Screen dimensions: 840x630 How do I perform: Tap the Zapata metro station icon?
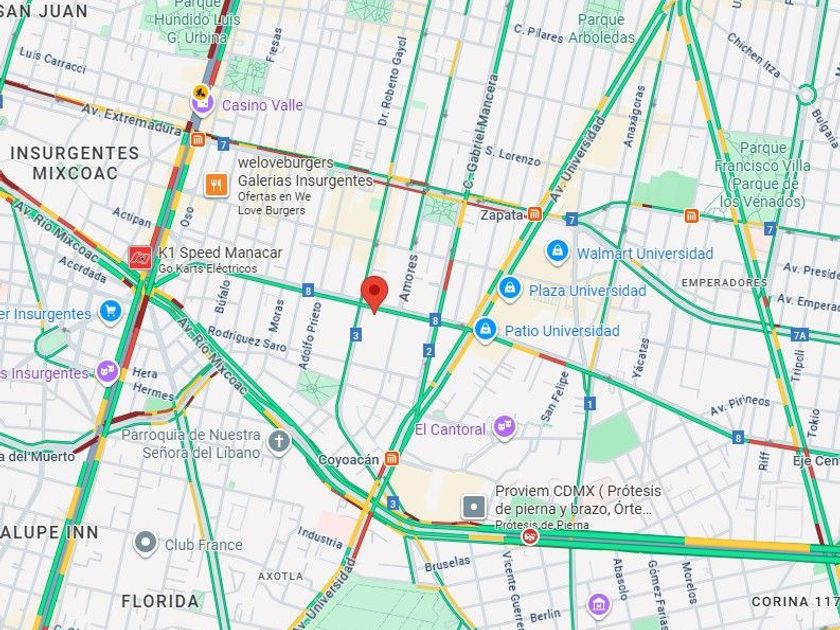(x=534, y=214)
